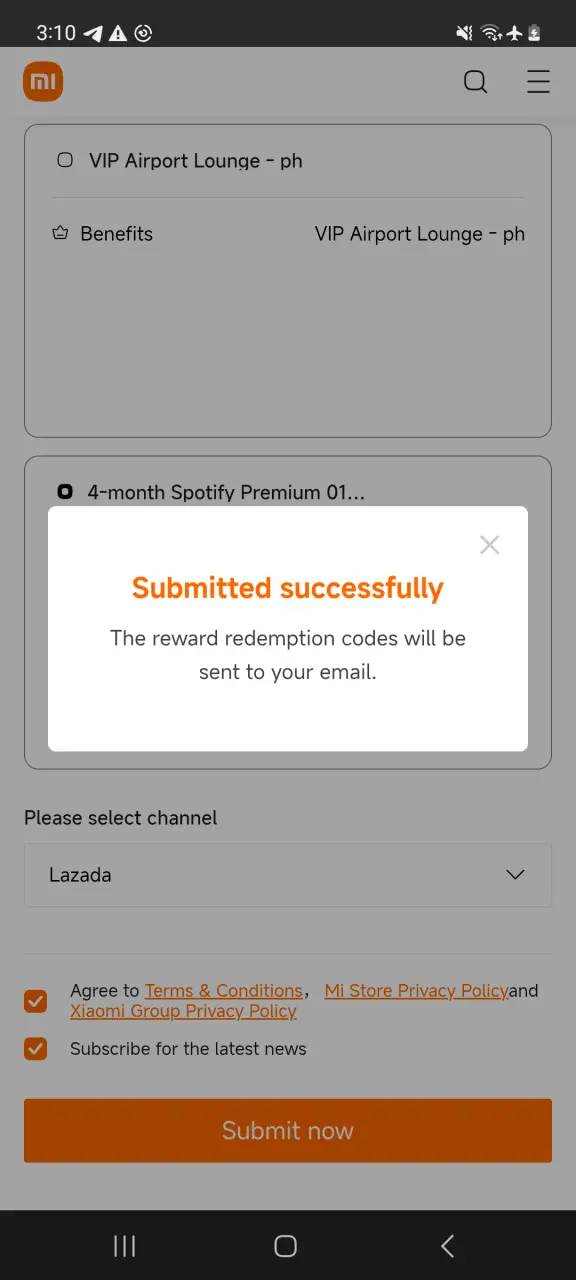Go to the phone home screen
This screenshot has height=1280, width=576.
pos(286,1245)
